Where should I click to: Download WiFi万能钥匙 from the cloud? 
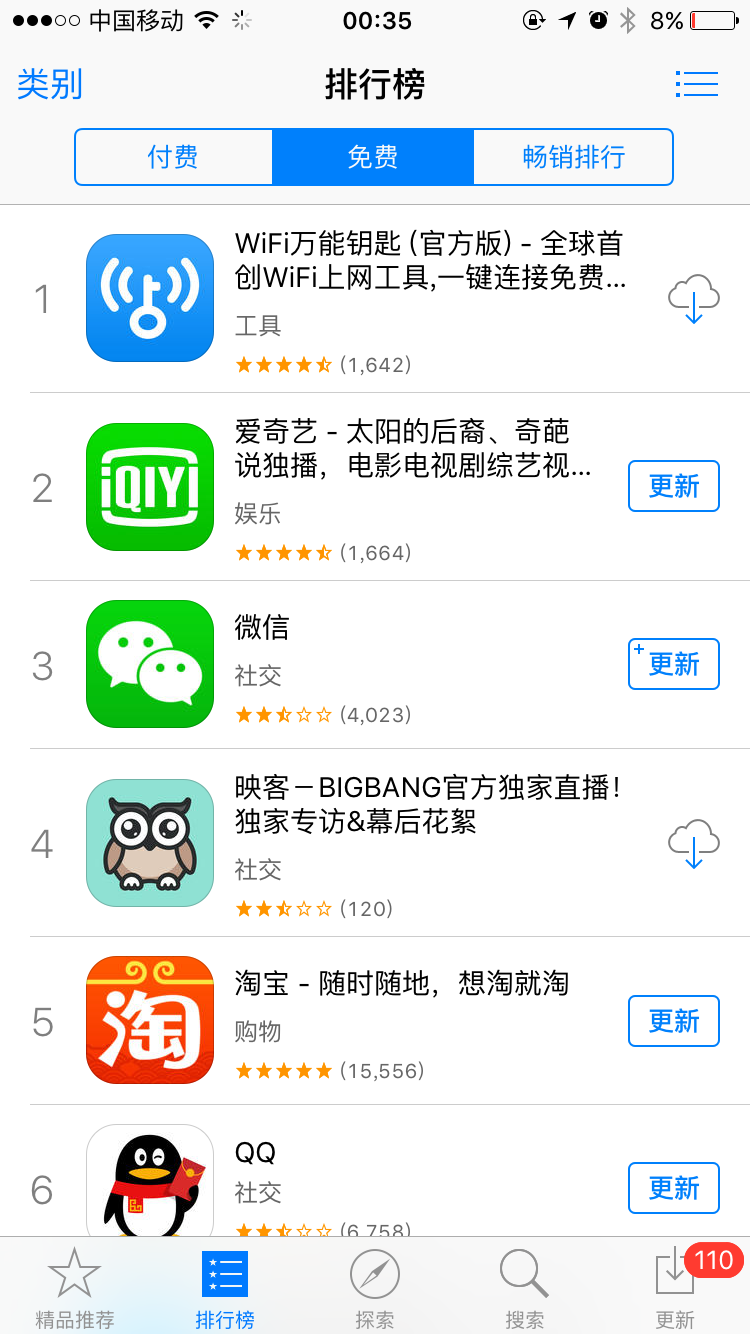tap(693, 299)
